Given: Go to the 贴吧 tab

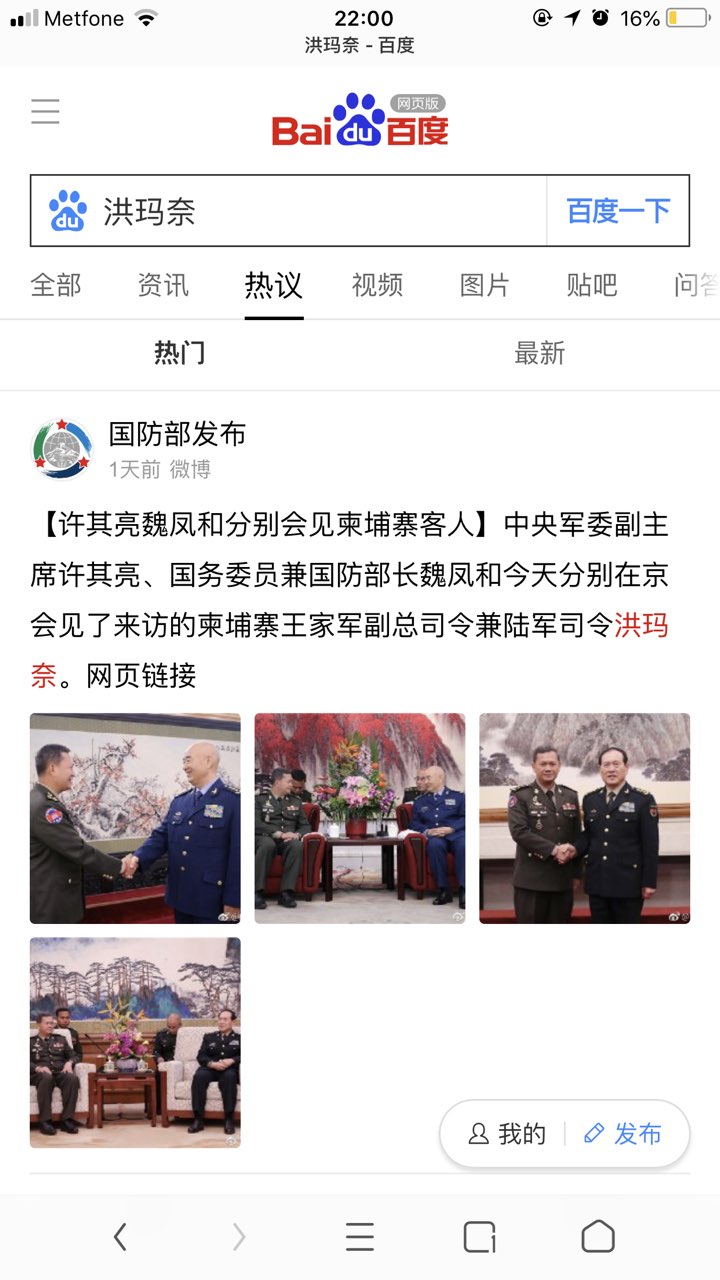Looking at the screenshot, I should tap(591, 285).
